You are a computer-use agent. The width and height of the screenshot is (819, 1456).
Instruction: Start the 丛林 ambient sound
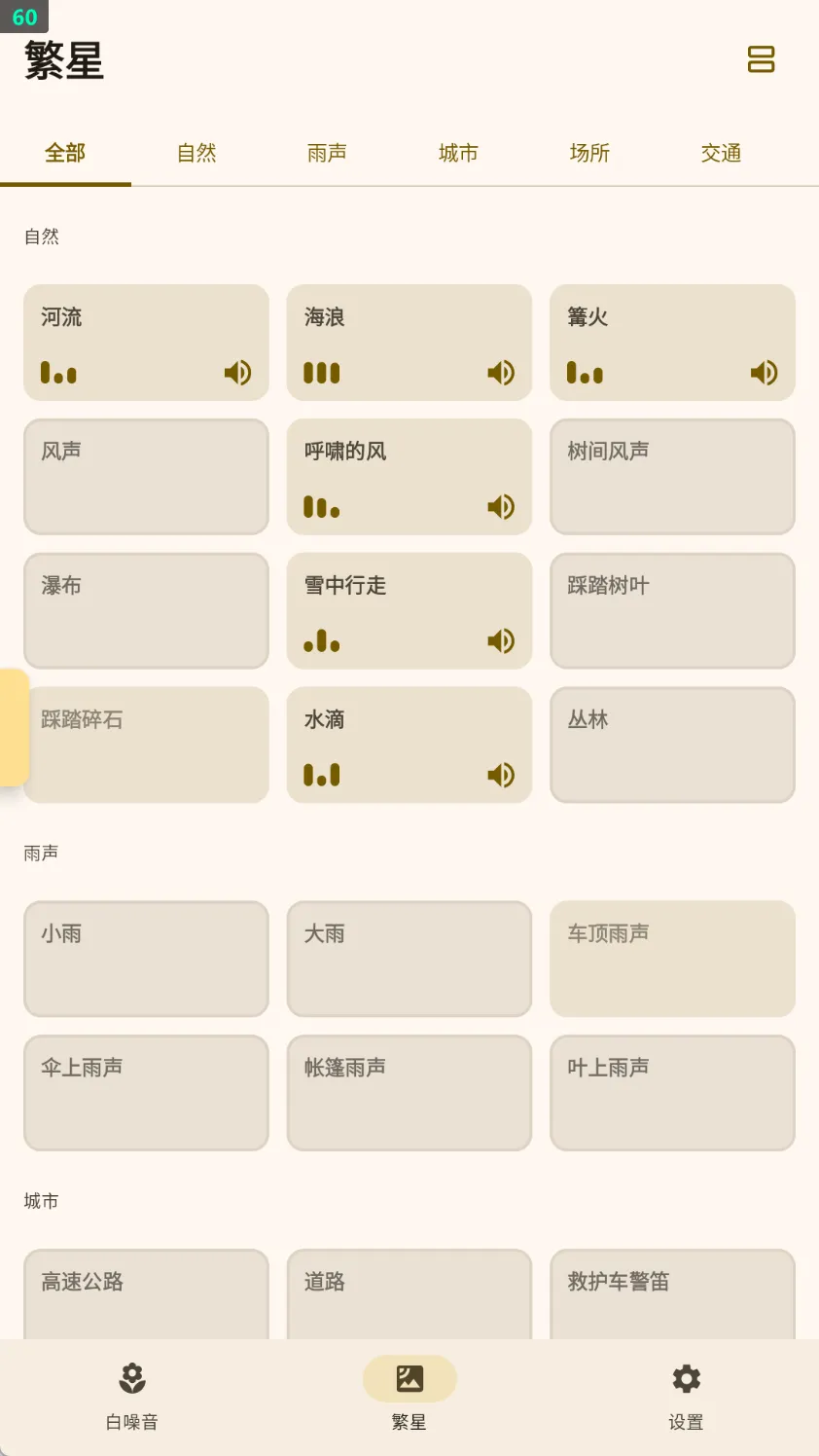[672, 746]
